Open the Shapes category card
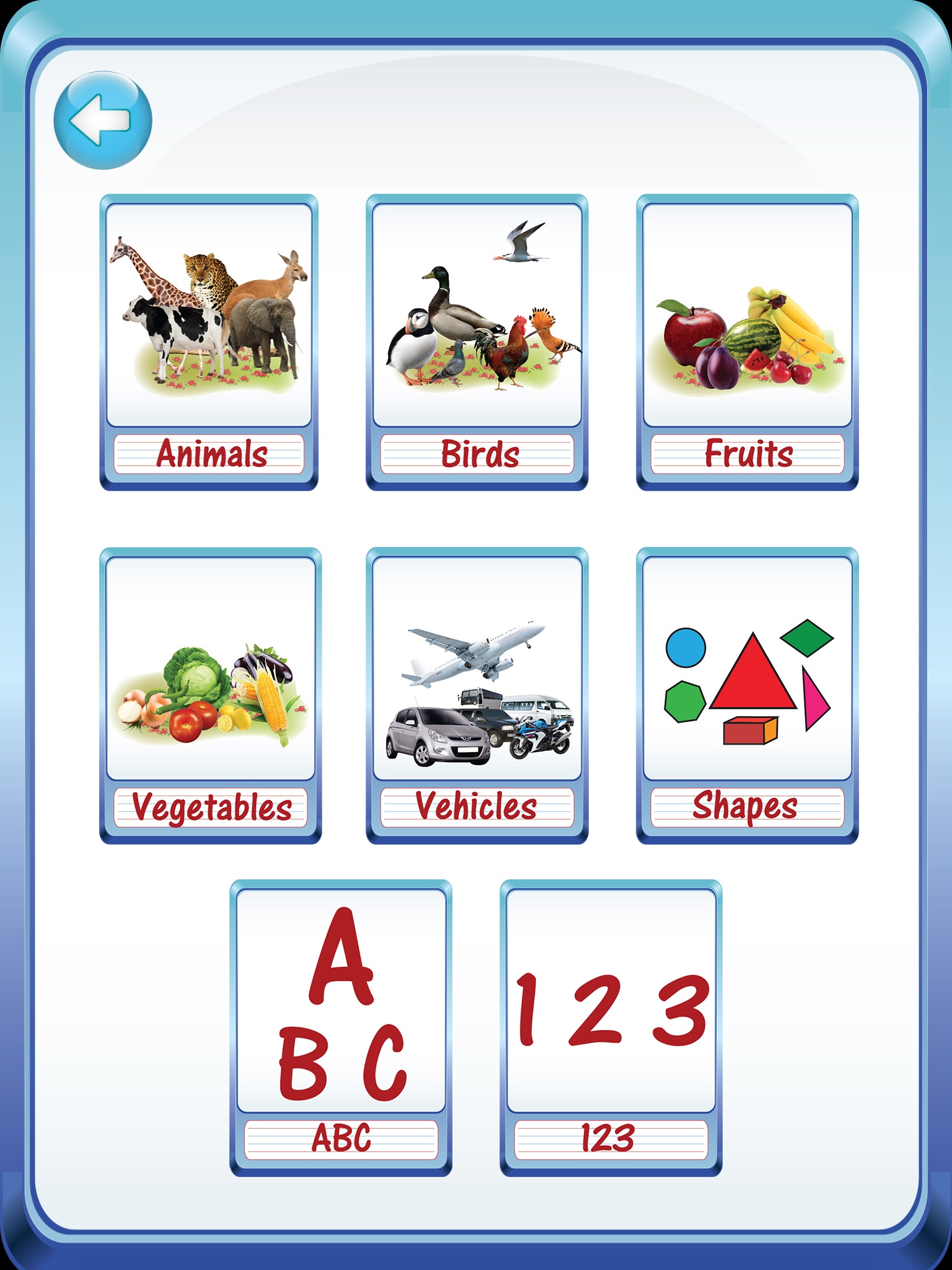 tap(747, 696)
